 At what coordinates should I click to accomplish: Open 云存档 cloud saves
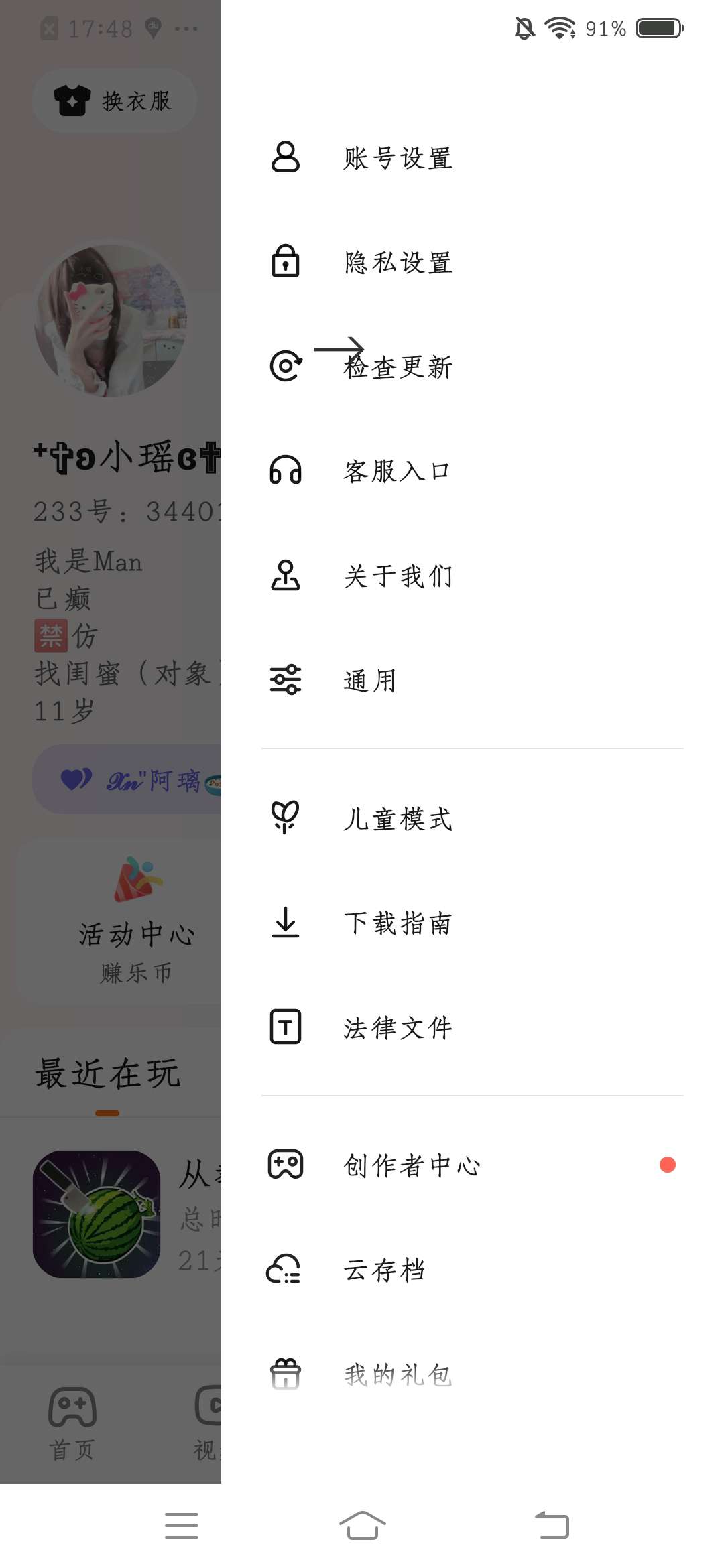(x=384, y=1270)
